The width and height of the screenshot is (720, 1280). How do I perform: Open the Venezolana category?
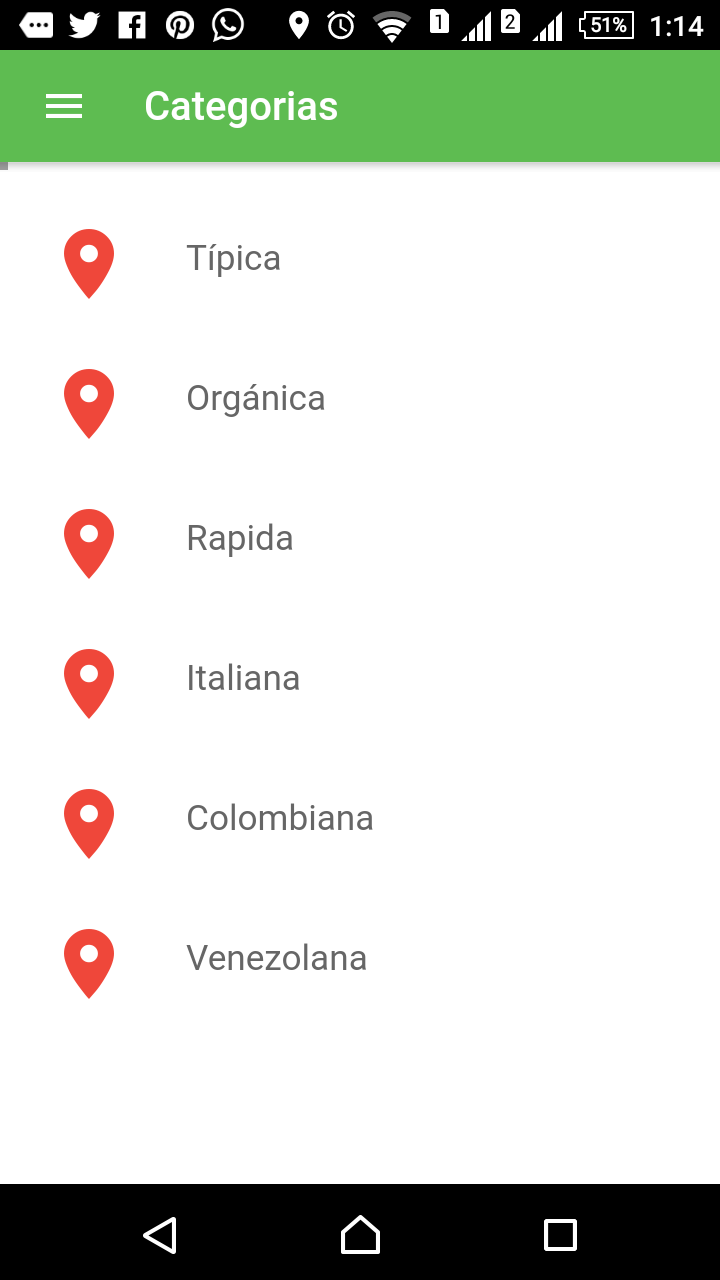point(276,959)
